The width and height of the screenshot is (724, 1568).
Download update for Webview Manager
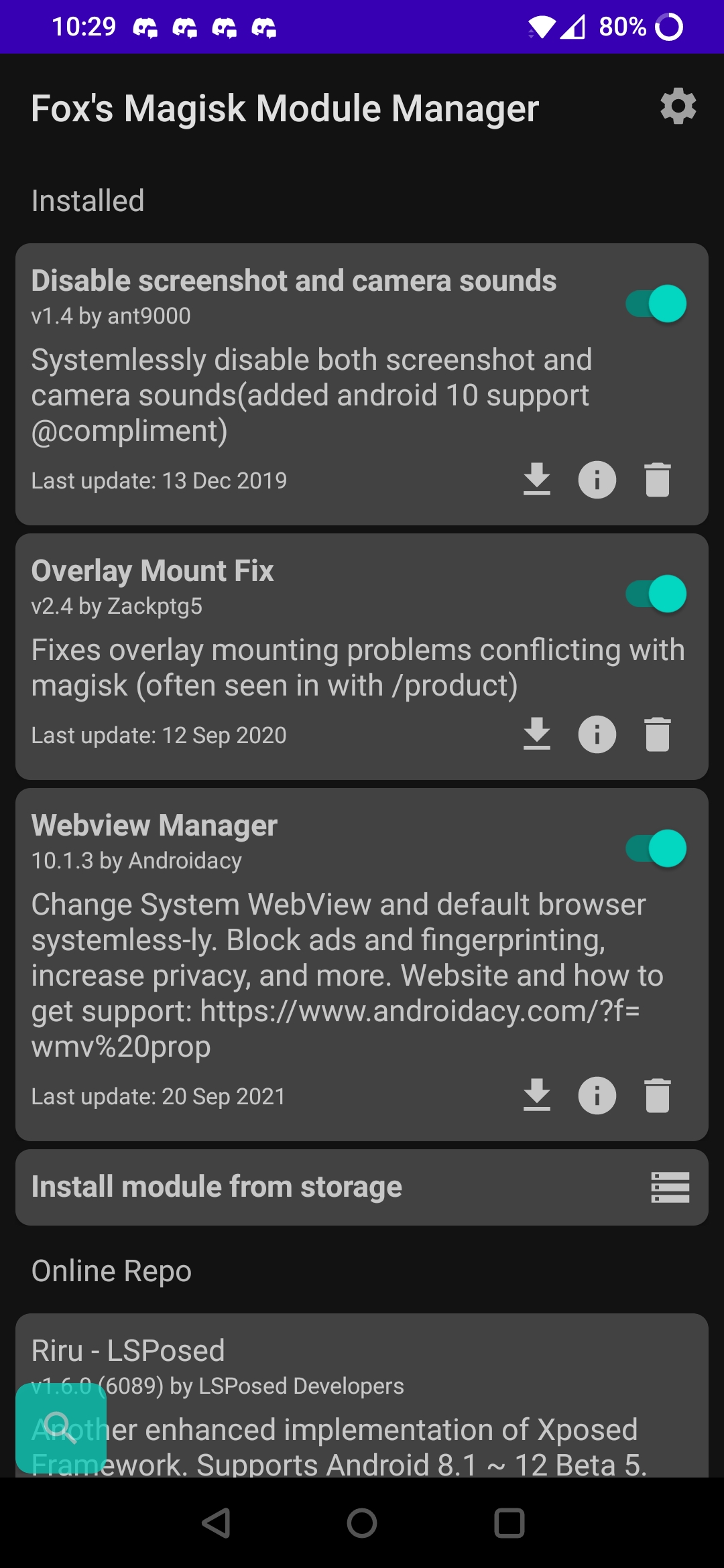click(x=536, y=1096)
